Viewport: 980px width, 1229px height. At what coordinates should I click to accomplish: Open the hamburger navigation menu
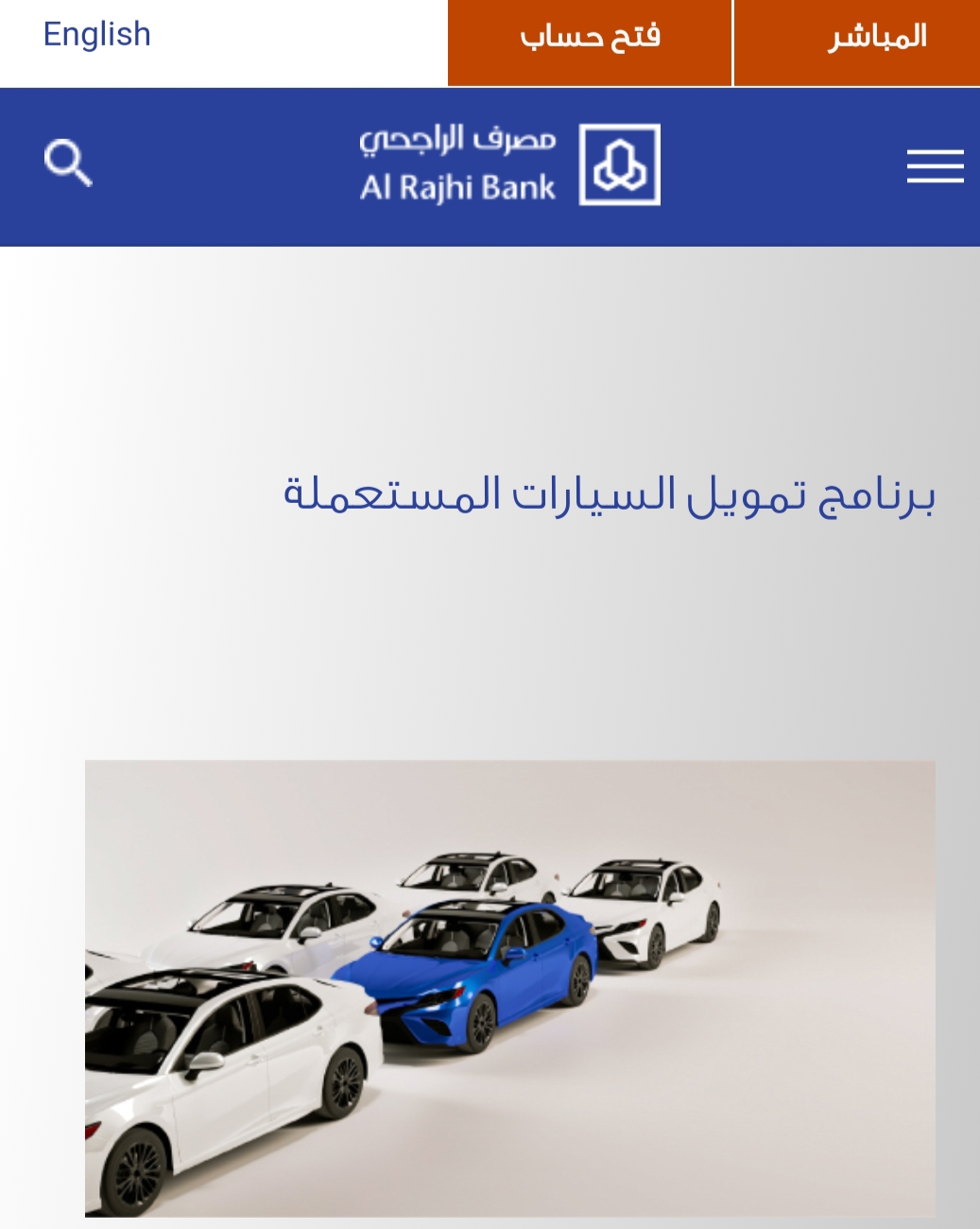pyautogui.click(x=935, y=166)
